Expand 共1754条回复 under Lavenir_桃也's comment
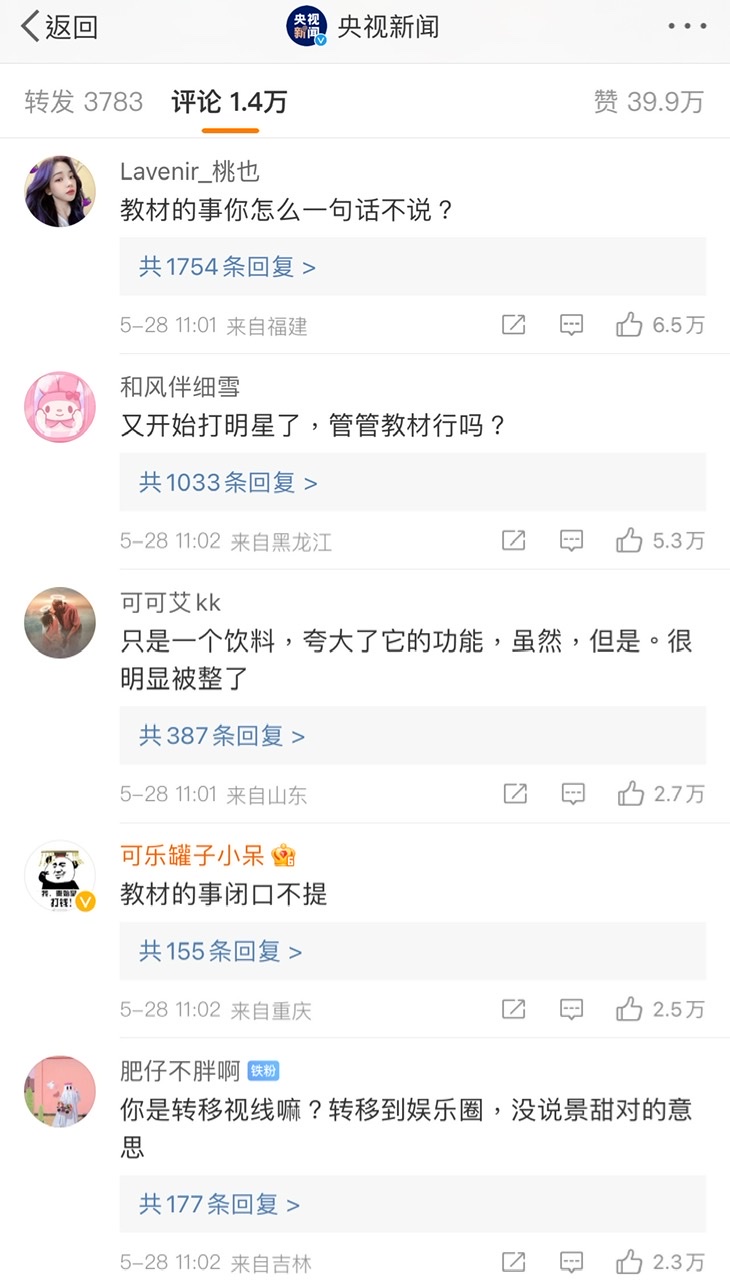 coord(227,267)
